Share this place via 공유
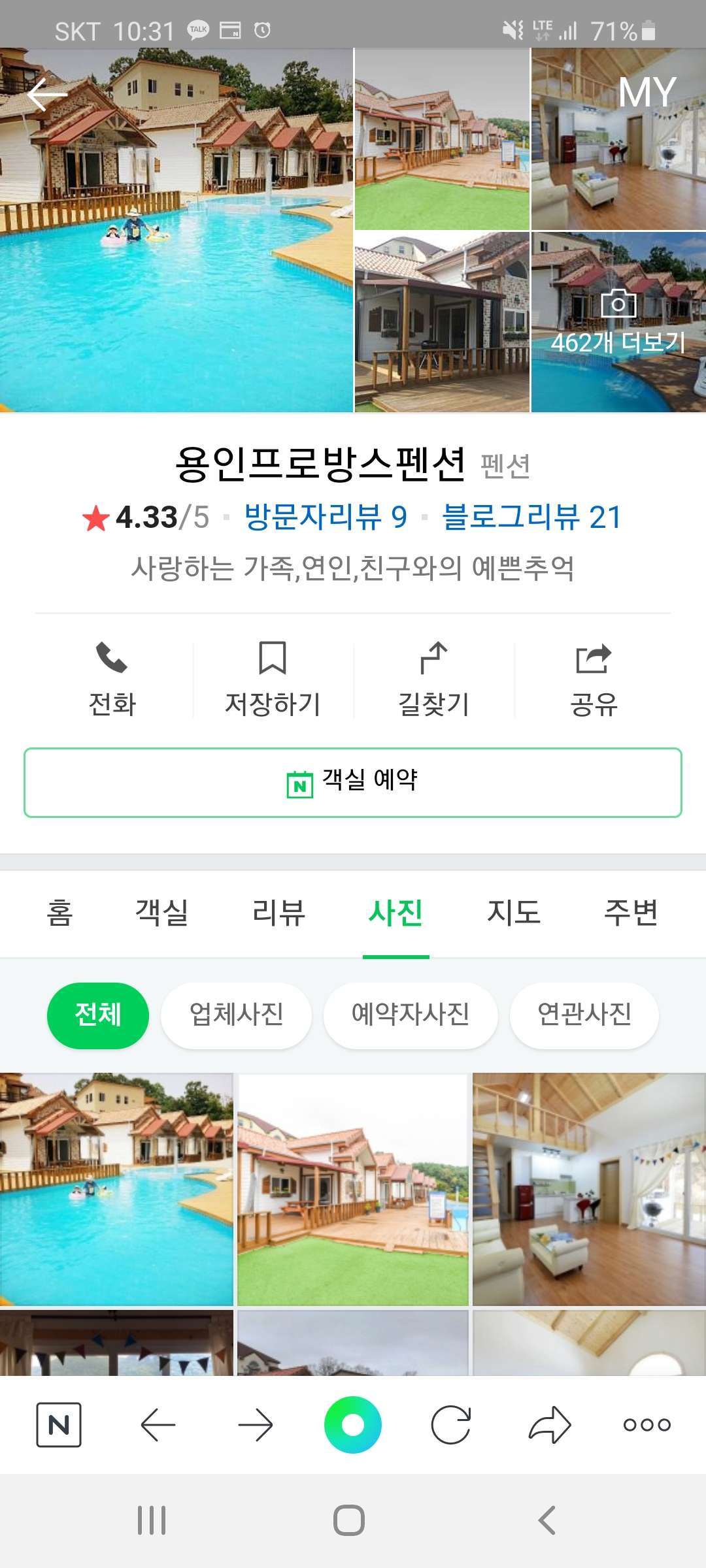 [x=594, y=679]
